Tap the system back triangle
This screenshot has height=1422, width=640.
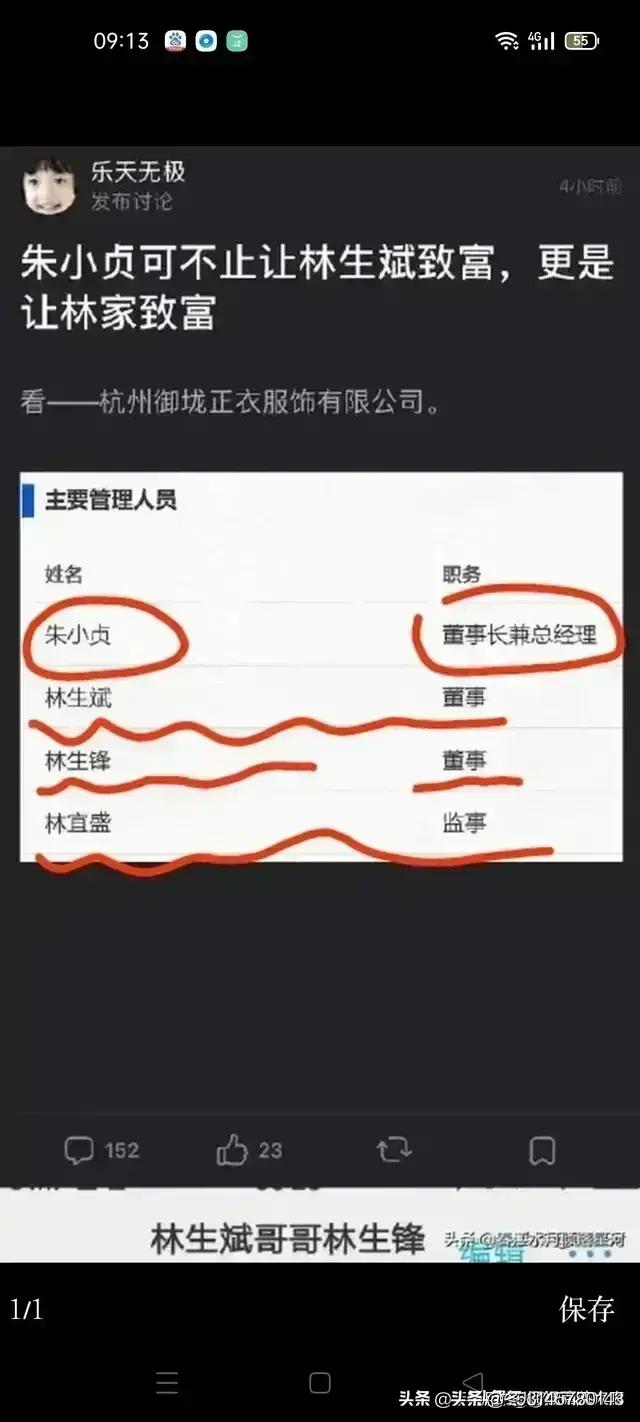pyautogui.click(x=473, y=1383)
